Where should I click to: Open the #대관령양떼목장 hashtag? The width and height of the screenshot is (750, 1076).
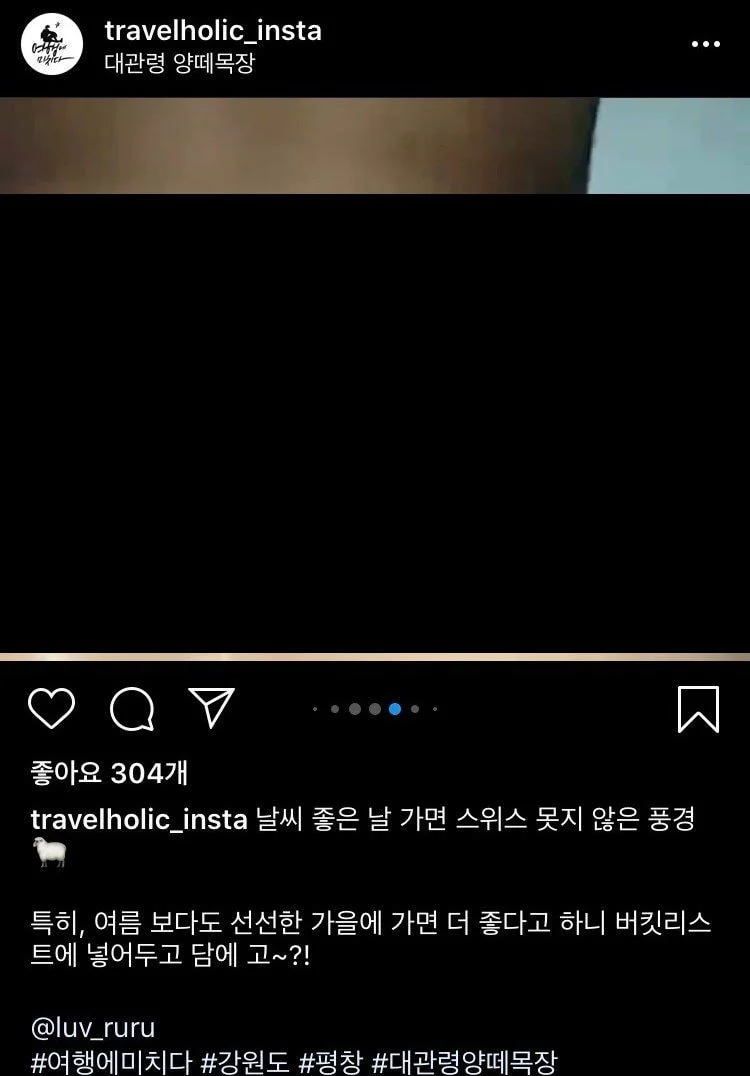(x=464, y=1061)
